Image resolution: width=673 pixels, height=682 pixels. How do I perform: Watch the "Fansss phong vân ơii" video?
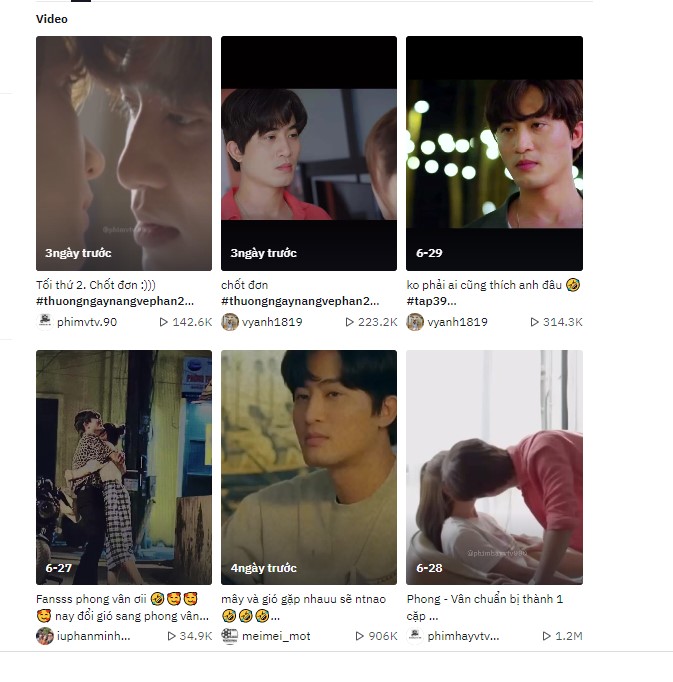[x=123, y=467]
